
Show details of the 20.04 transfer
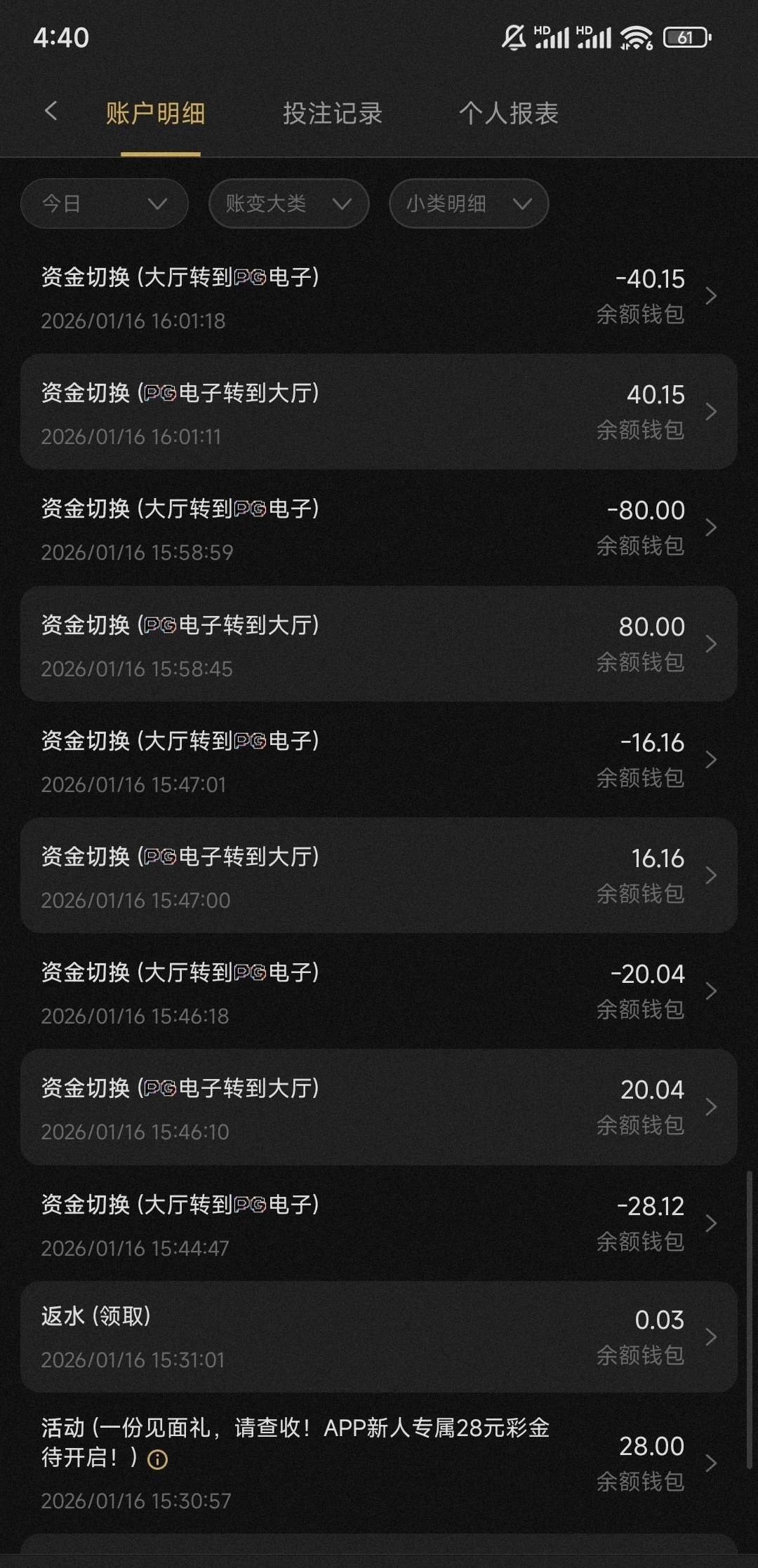(379, 1108)
